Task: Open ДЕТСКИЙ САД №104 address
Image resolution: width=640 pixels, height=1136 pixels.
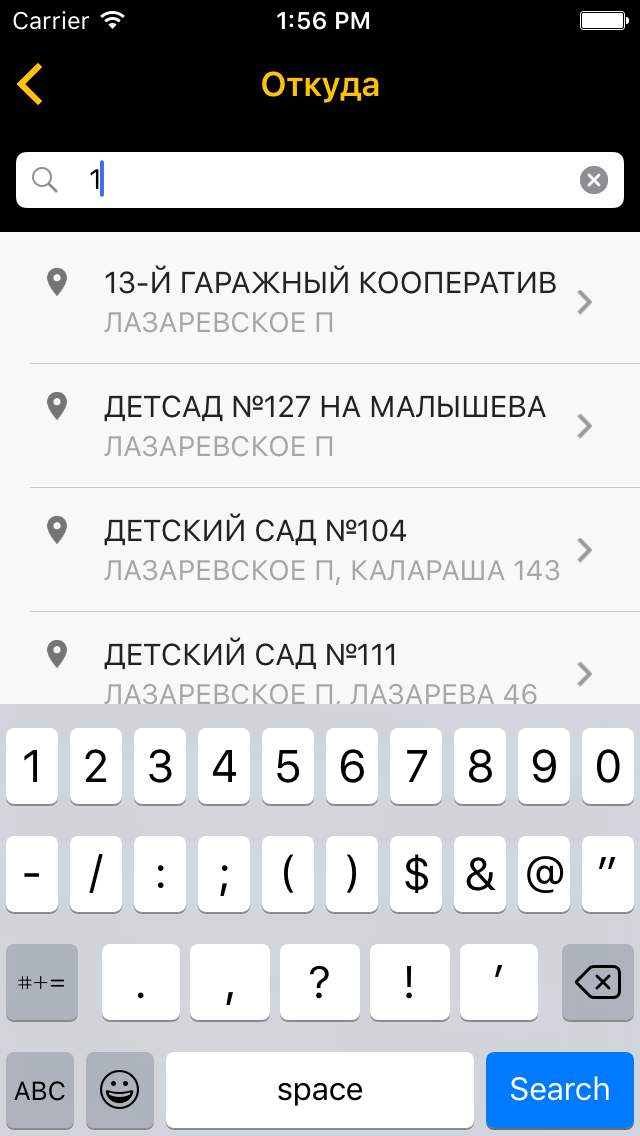Action: pyautogui.click(x=320, y=550)
